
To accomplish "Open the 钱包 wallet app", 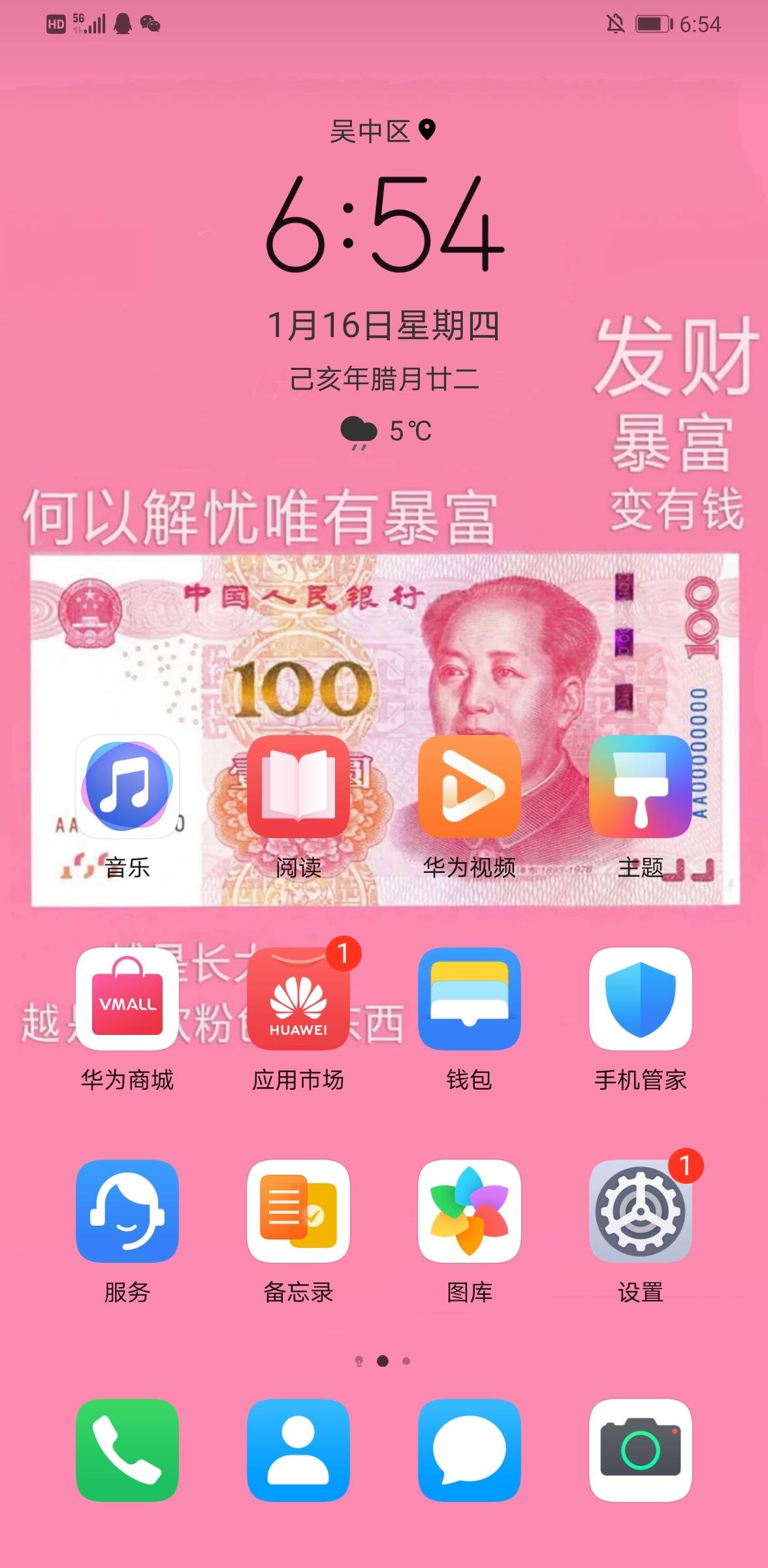I will [470, 999].
